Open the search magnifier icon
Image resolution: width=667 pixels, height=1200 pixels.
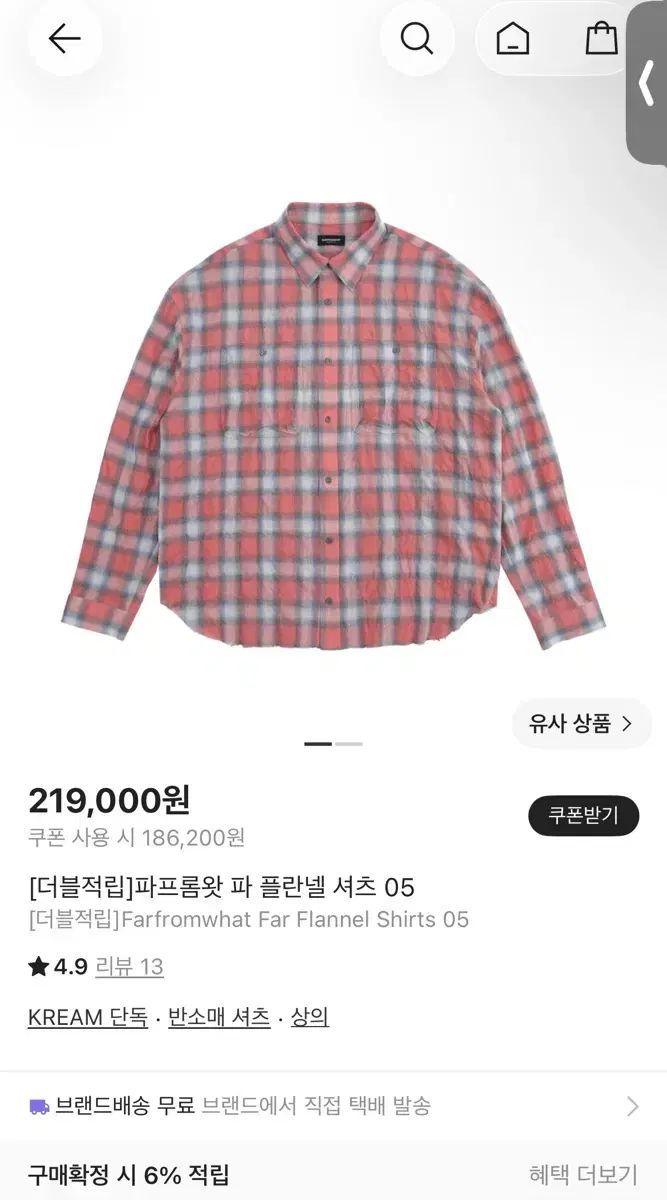(417, 39)
